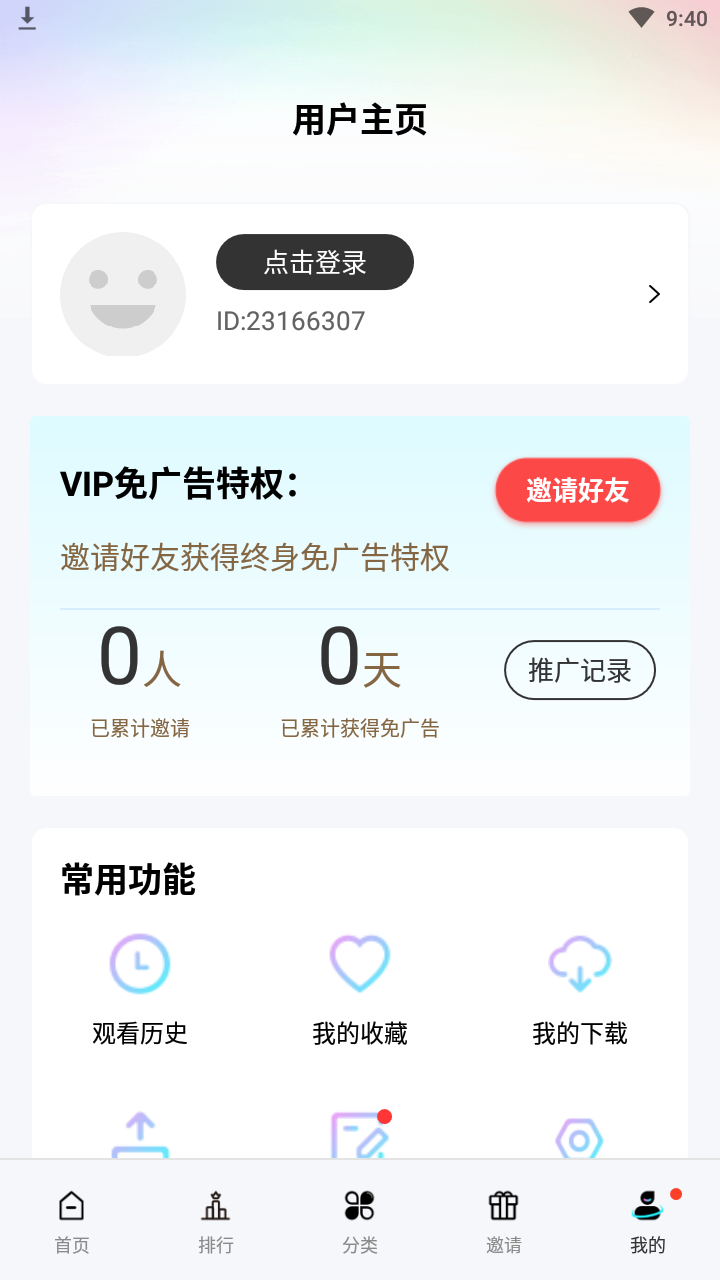
Task: Tap the ID:23166307 text
Action: 292,320
